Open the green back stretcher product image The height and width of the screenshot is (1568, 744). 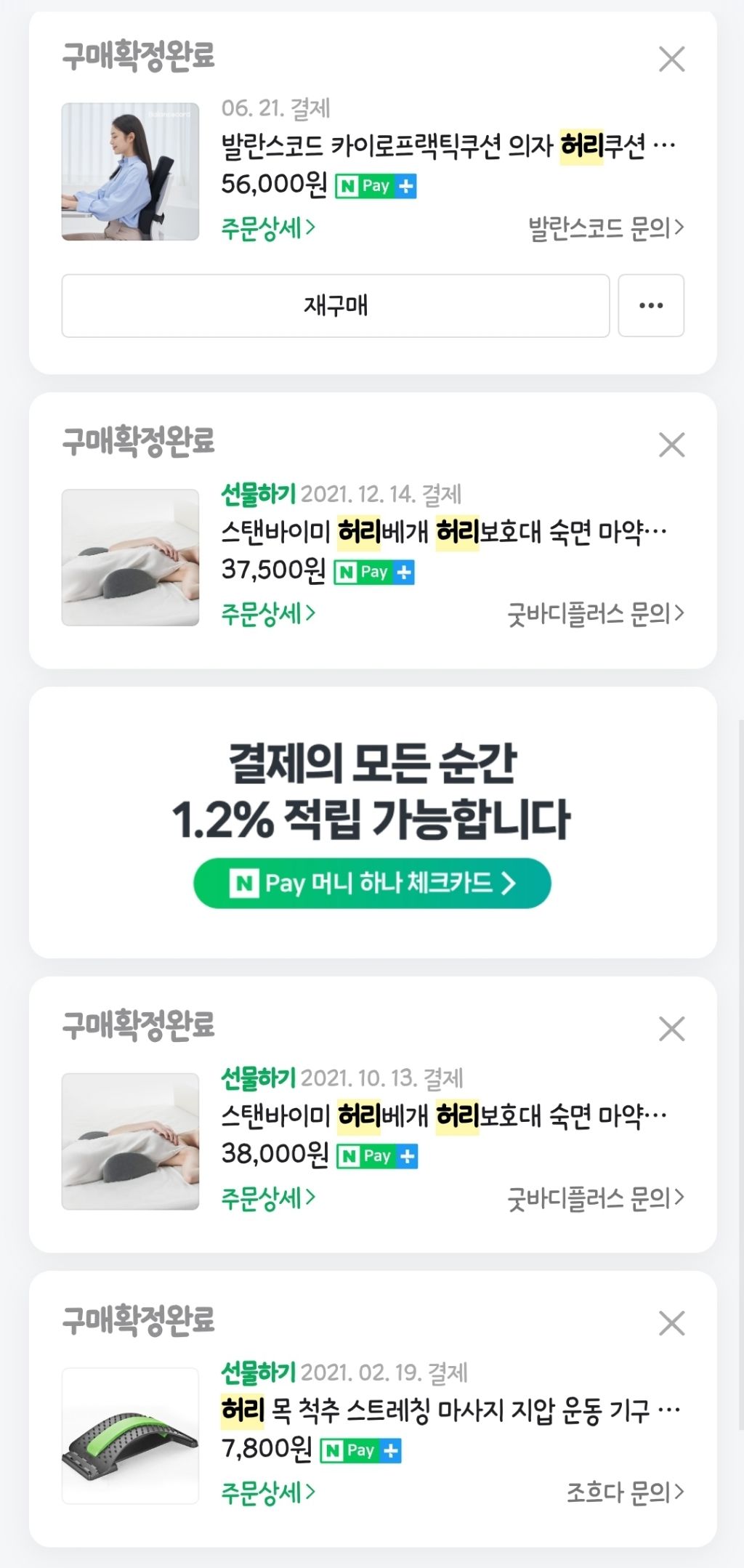(130, 1436)
